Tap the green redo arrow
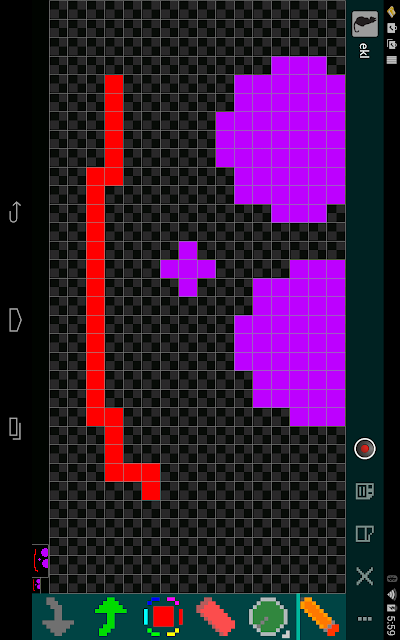The image size is (400, 640). coord(111,616)
